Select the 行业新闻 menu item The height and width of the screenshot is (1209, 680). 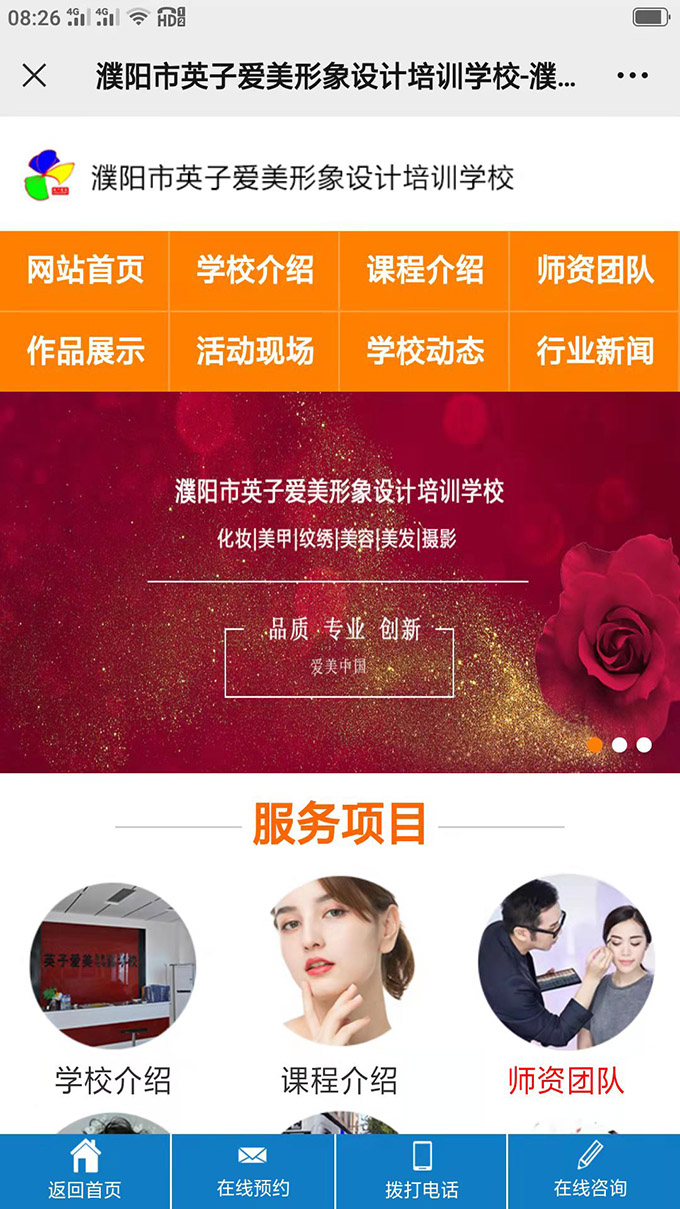[595, 351]
